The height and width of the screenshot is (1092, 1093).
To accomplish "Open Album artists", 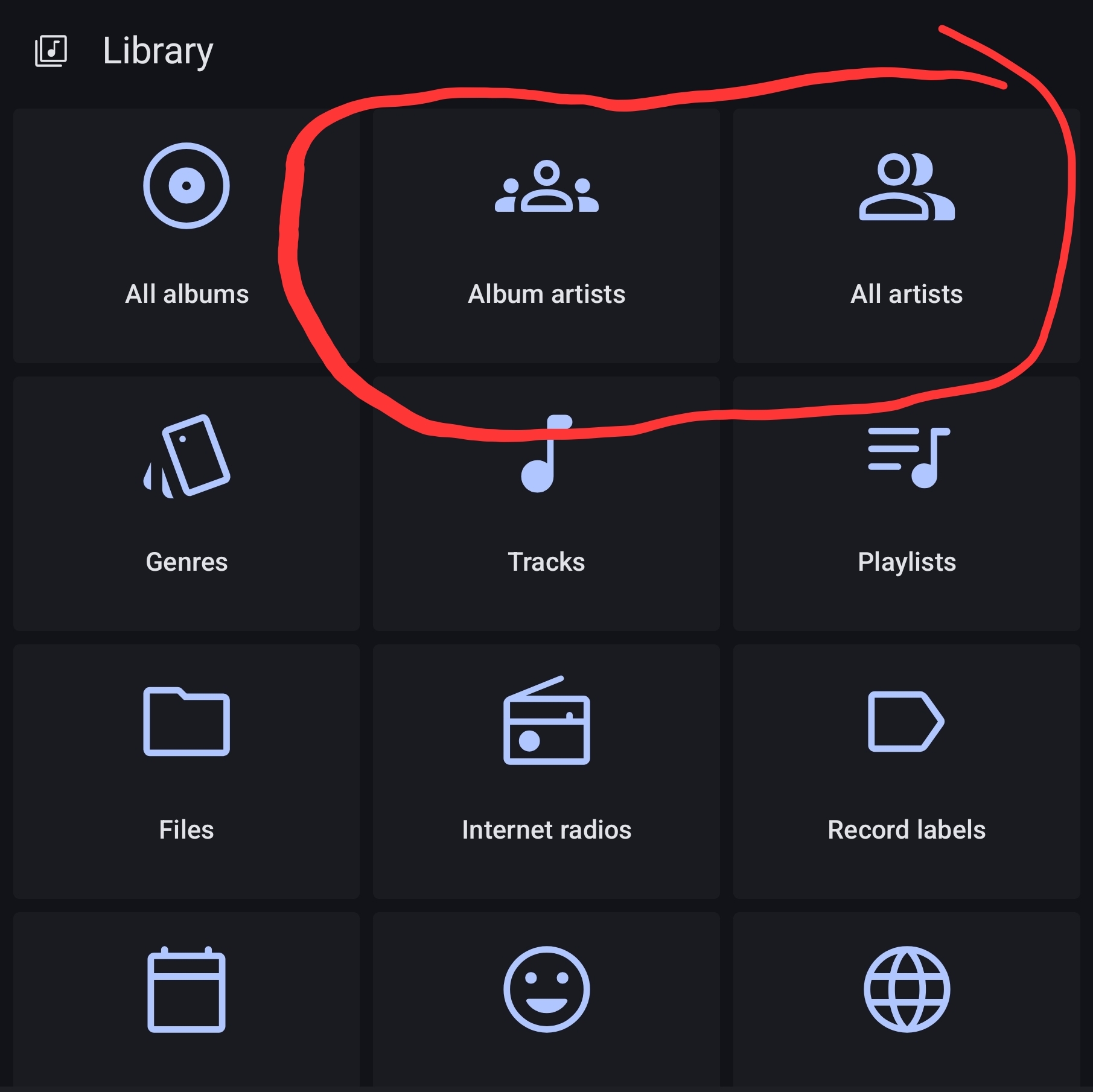I will [x=546, y=235].
